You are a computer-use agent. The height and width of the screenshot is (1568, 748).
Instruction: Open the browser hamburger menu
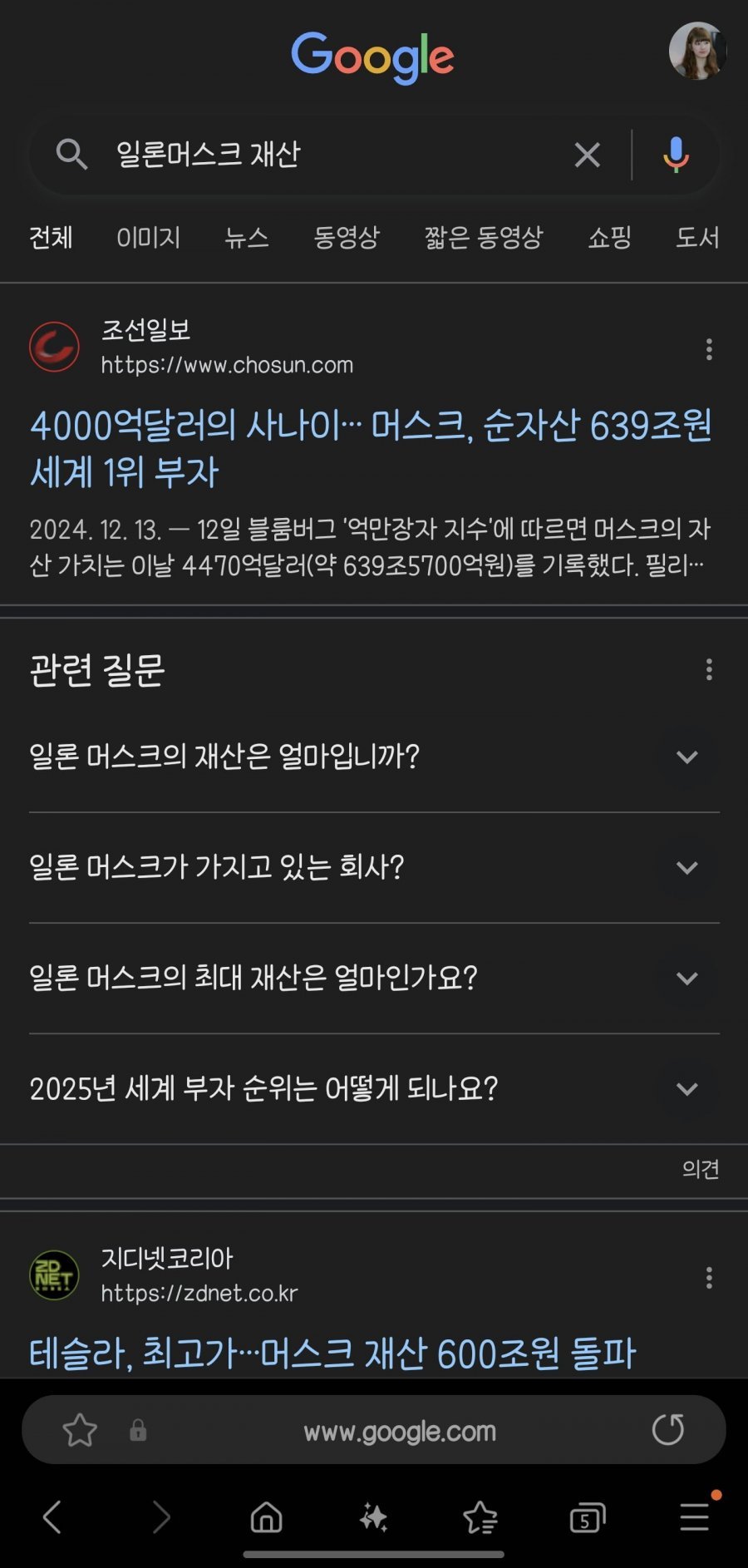tap(695, 1516)
